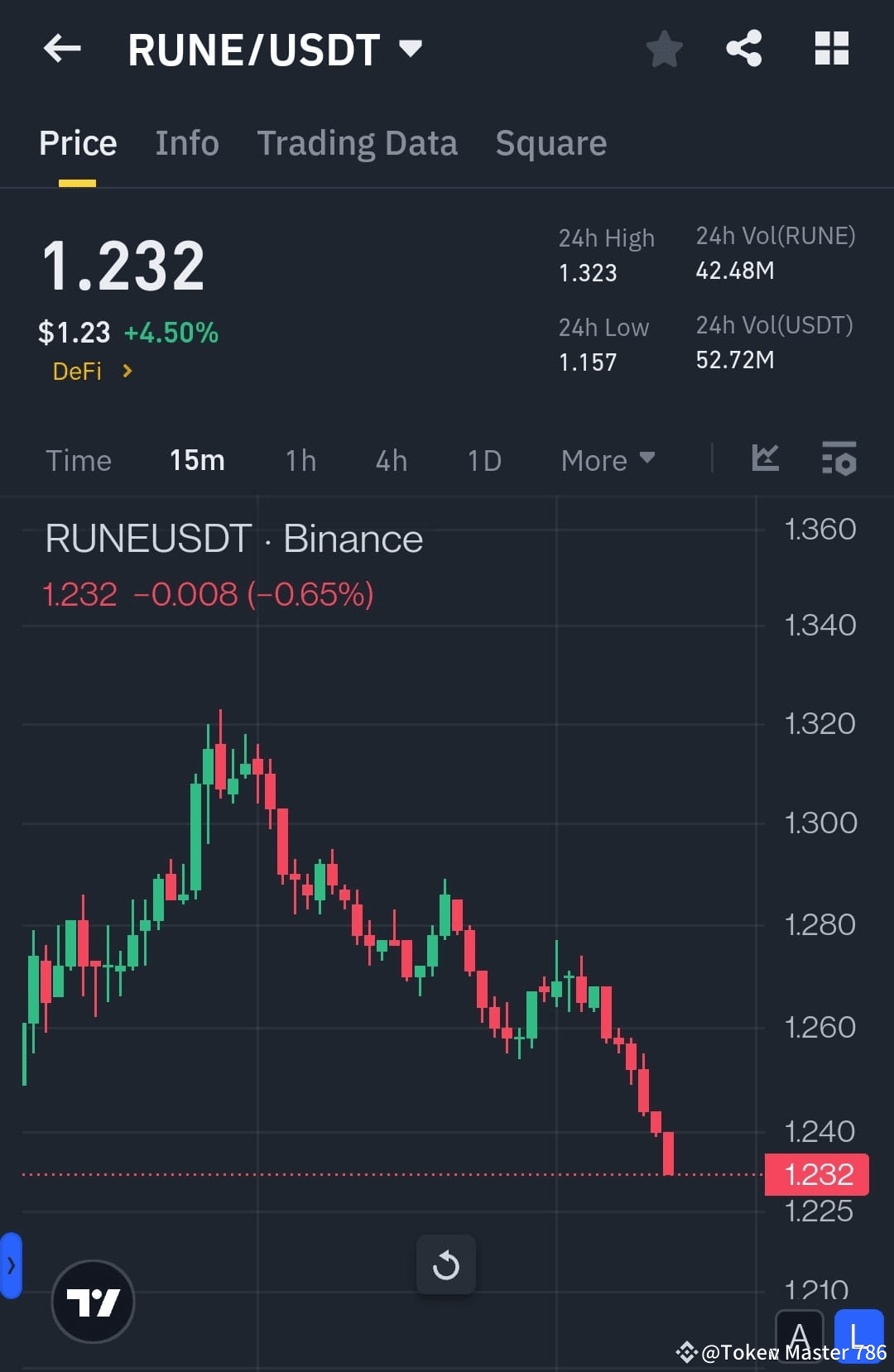This screenshot has width=894, height=1372.
Task: Refresh the chart with the reload icon
Action: coord(446,1264)
